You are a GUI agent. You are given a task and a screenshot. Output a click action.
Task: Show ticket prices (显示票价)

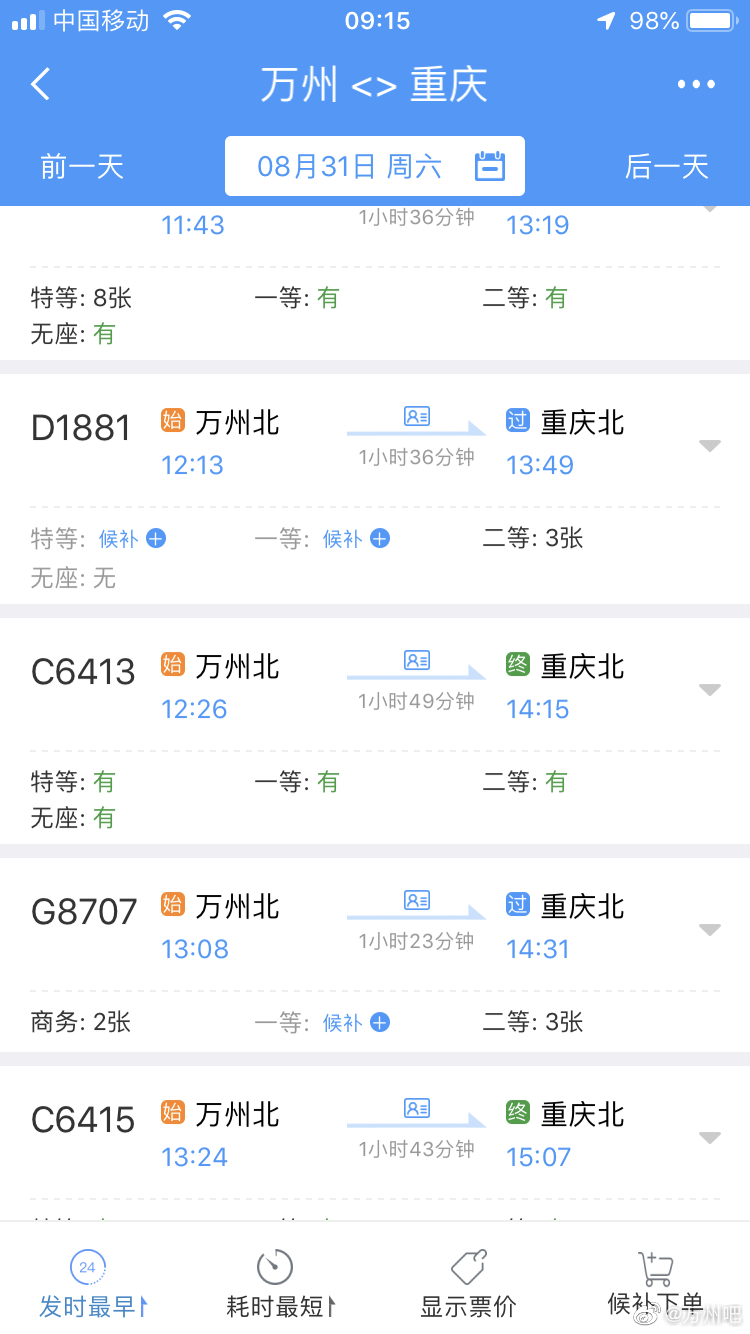(x=468, y=1283)
